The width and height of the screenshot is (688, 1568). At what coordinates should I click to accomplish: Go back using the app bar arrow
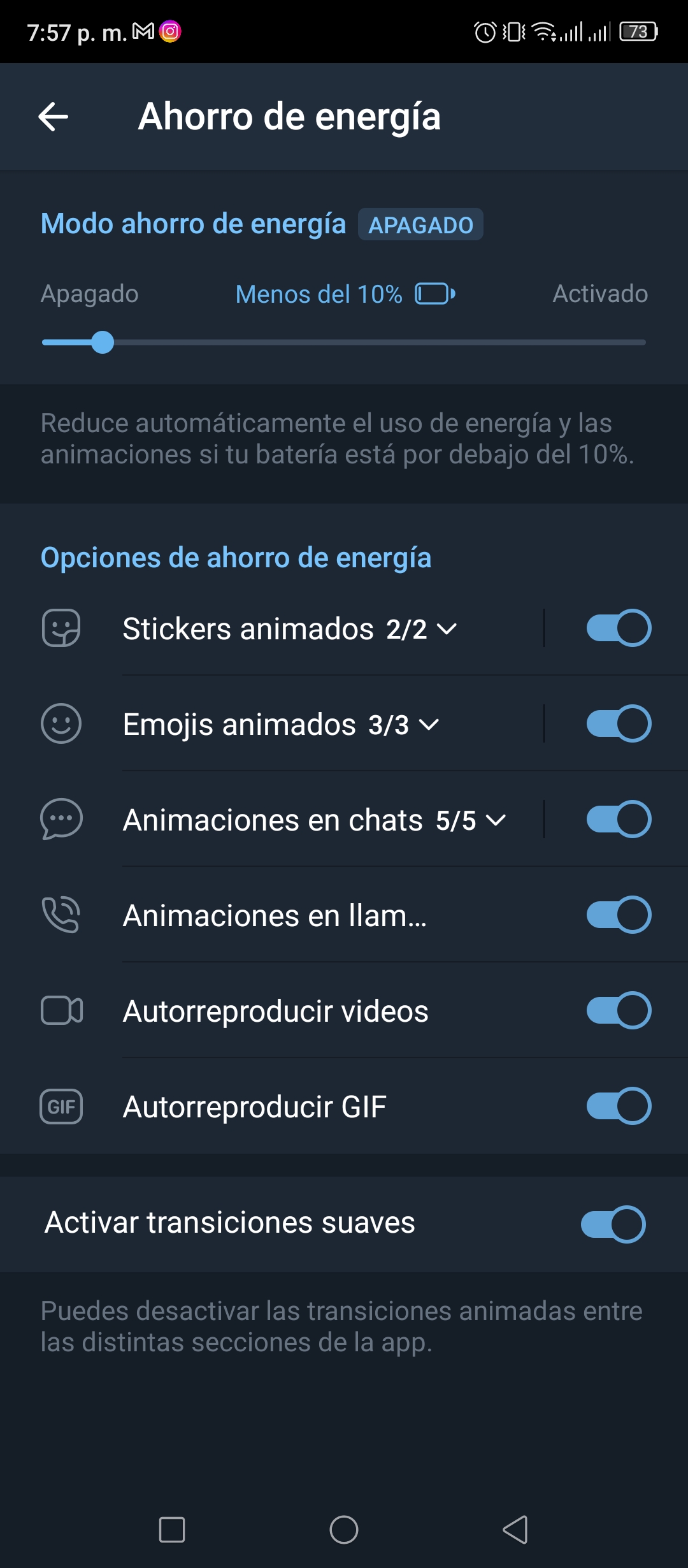coord(54,117)
